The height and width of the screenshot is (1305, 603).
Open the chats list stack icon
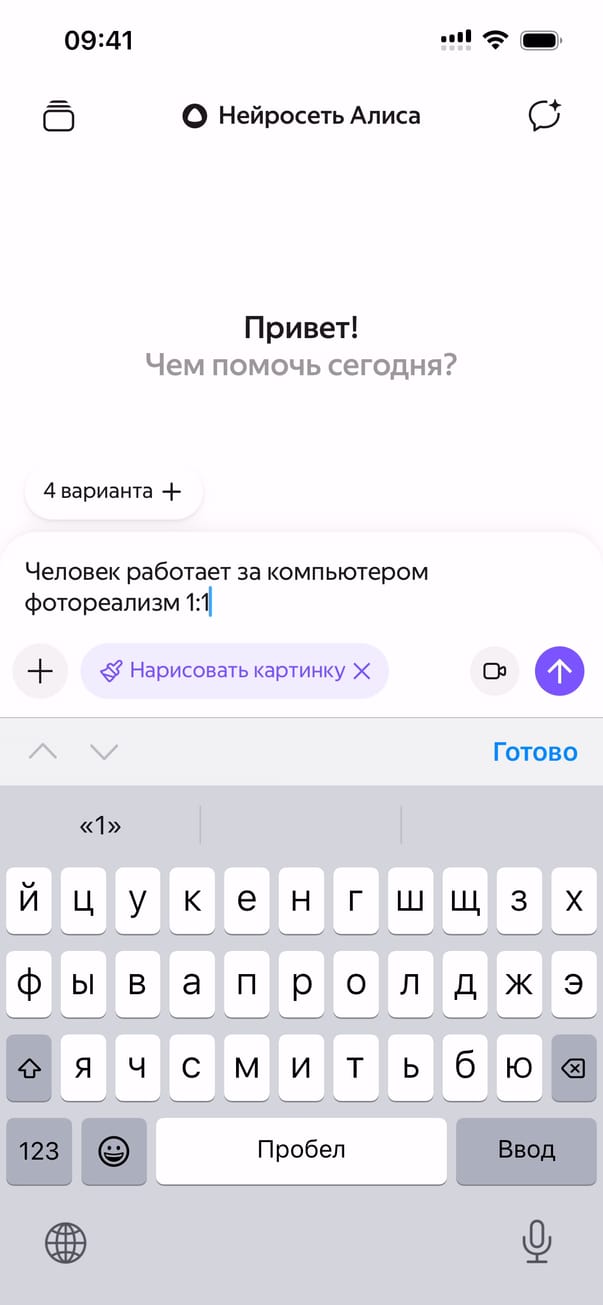59,116
